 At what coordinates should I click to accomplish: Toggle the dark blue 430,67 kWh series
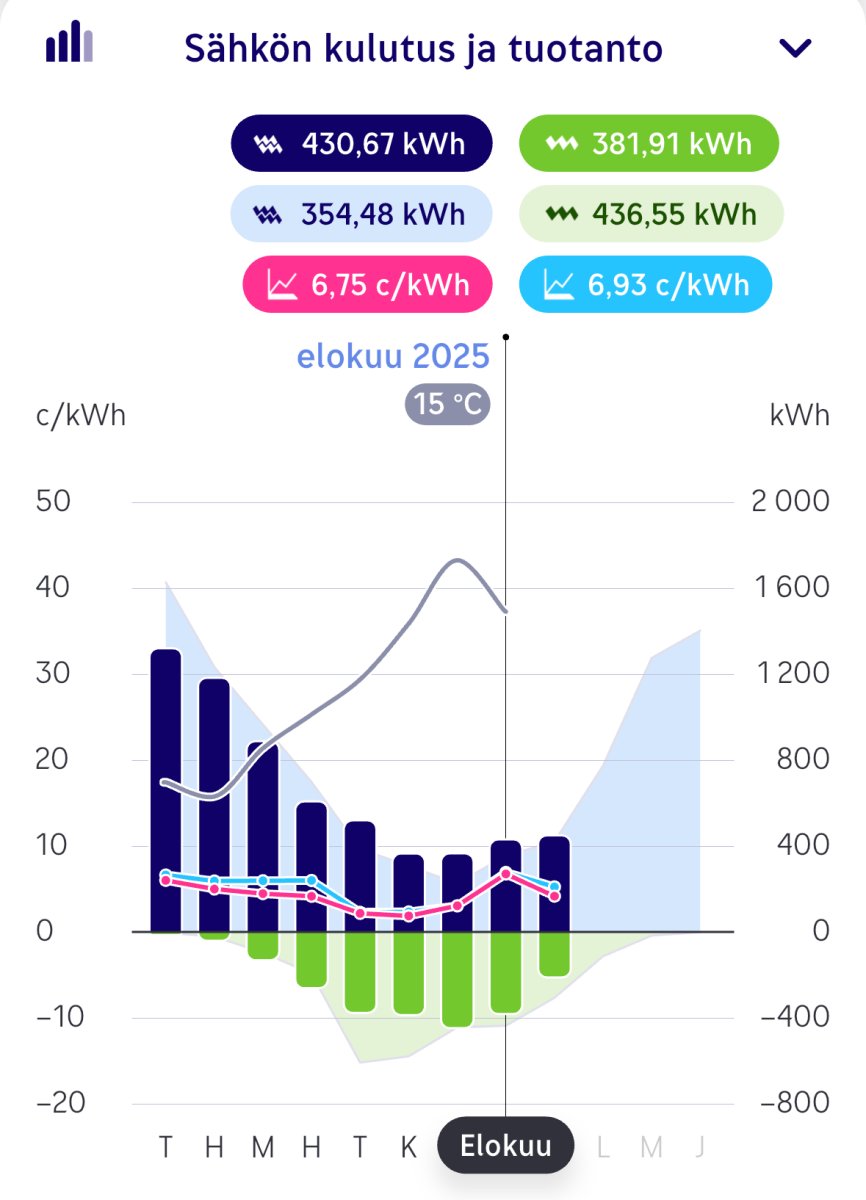pyautogui.click(x=361, y=144)
